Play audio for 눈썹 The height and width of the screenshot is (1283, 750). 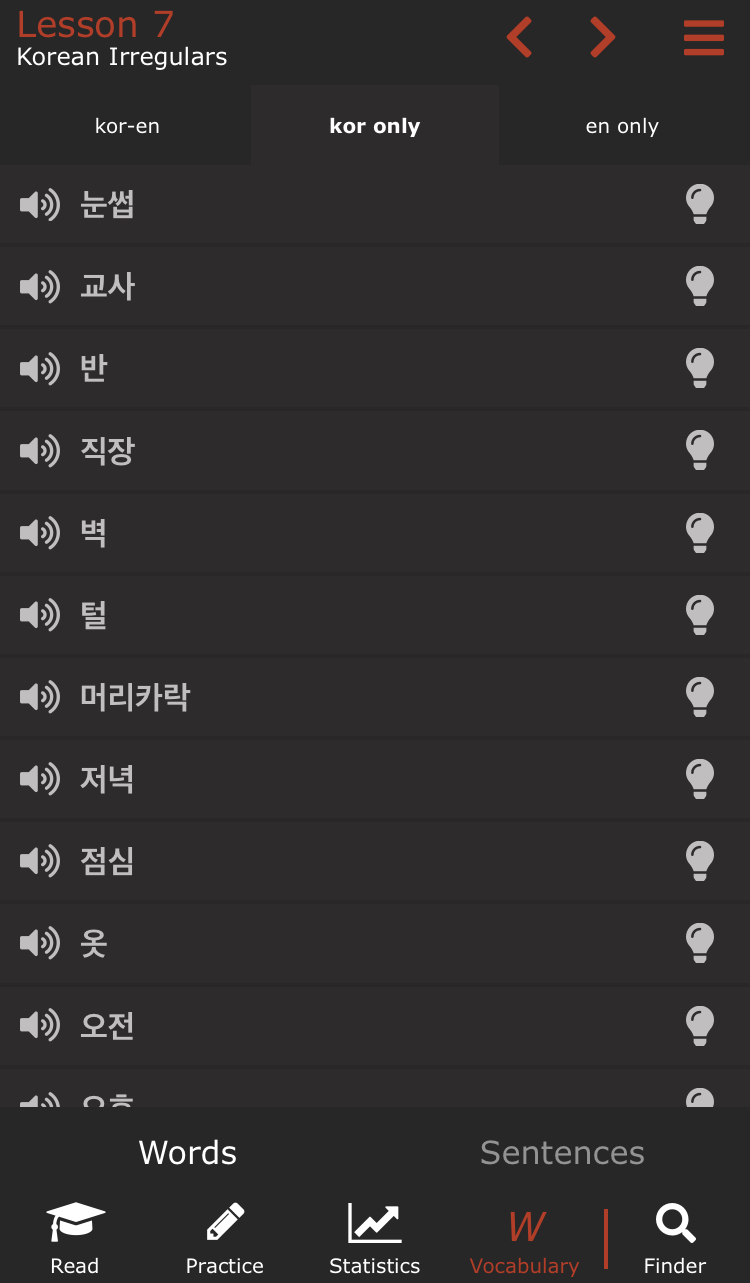[x=40, y=205]
